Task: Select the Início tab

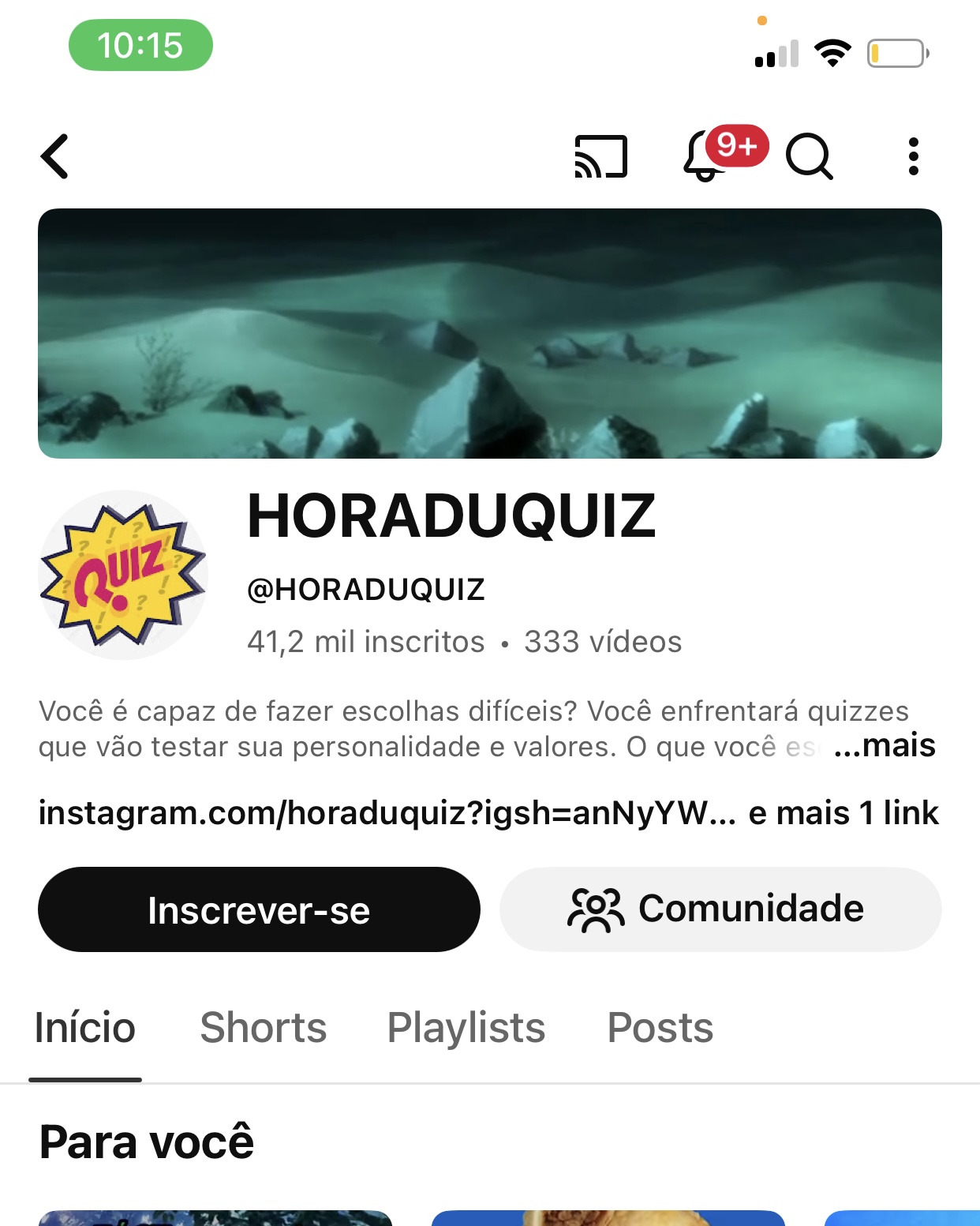Action: pos(85,1028)
